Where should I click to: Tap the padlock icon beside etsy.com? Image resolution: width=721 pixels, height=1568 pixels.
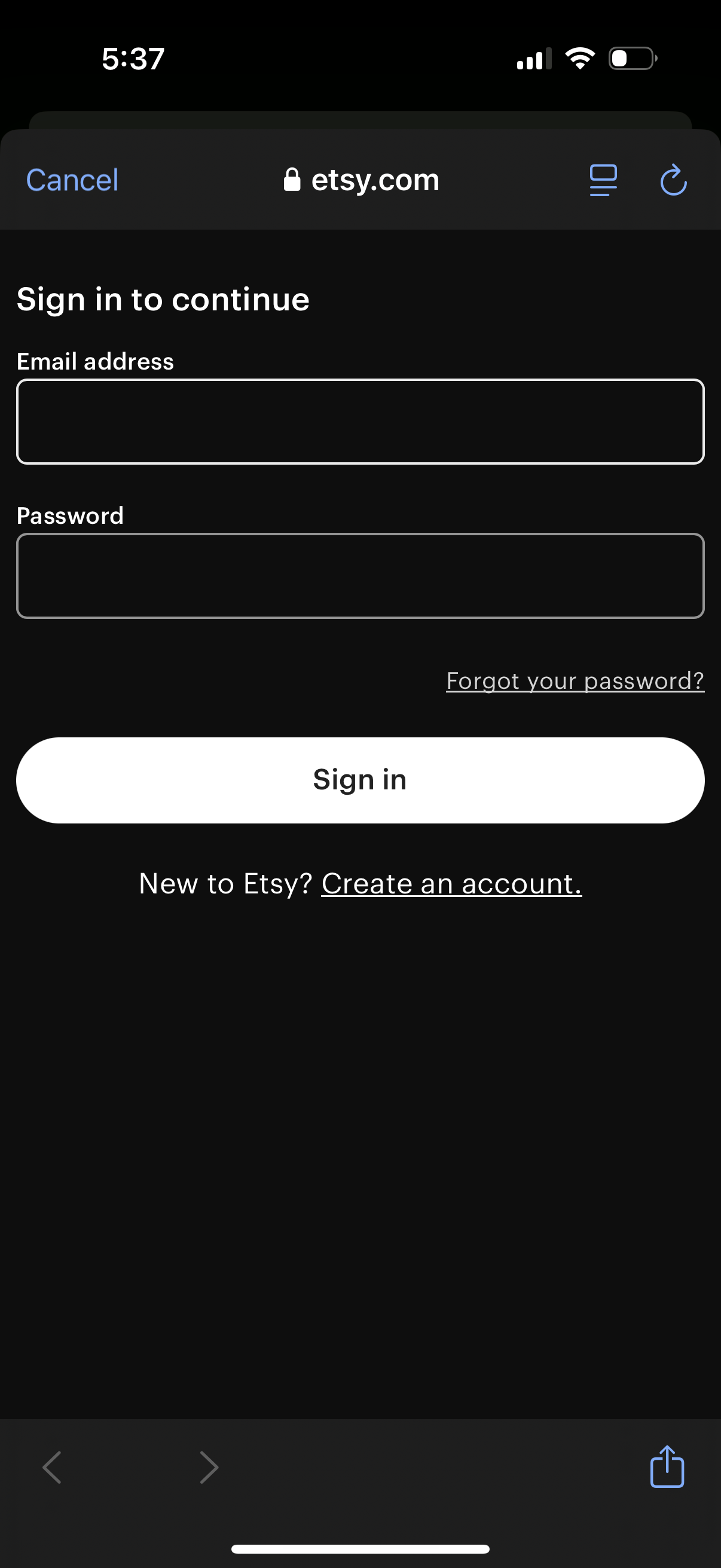(x=293, y=178)
